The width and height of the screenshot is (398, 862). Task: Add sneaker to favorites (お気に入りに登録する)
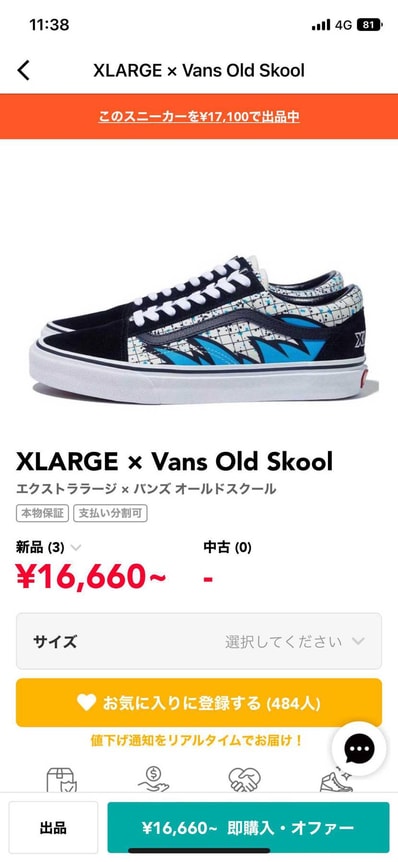click(199, 703)
